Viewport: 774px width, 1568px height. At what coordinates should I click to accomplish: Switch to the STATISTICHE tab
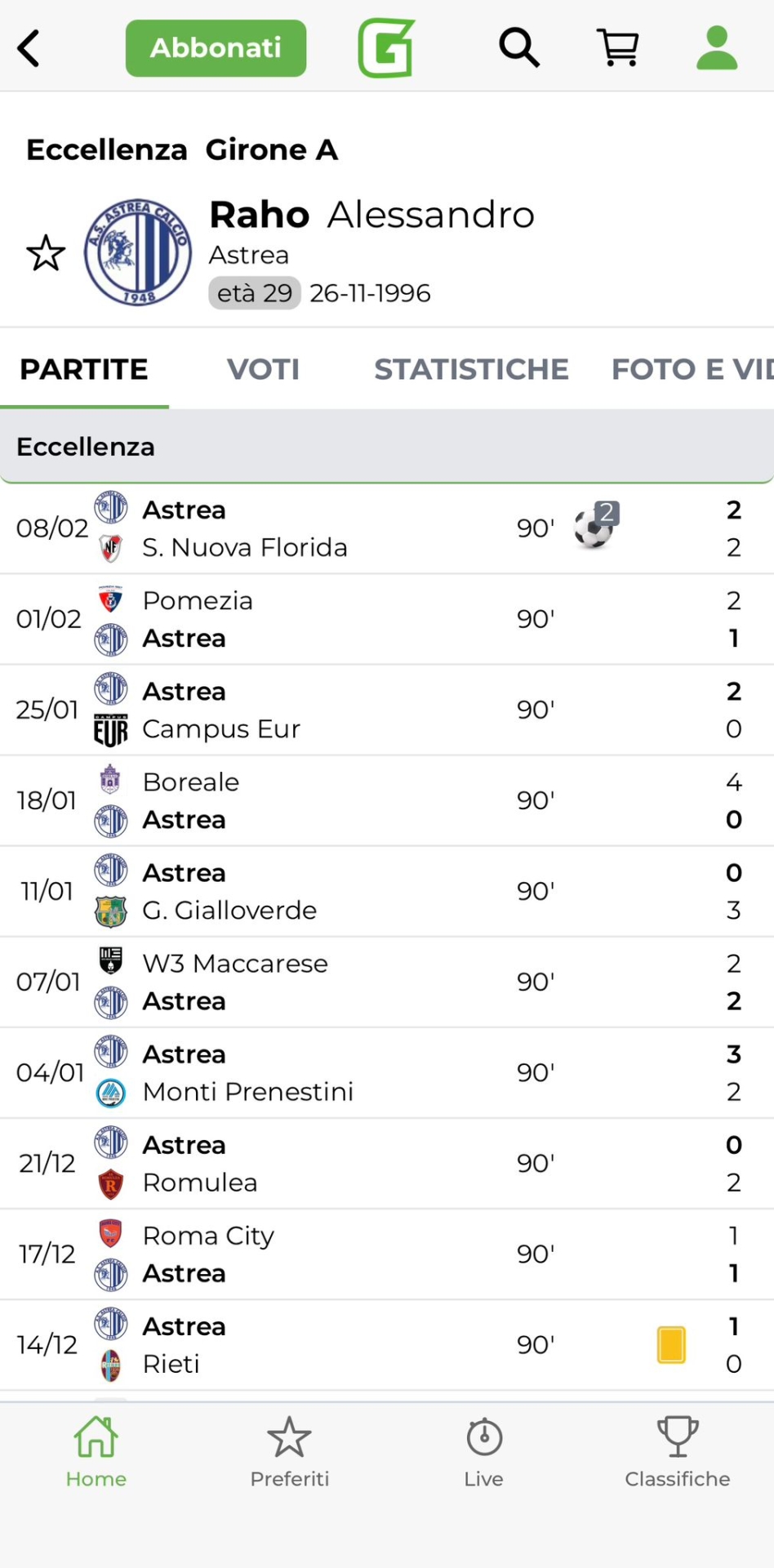click(x=471, y=369)
